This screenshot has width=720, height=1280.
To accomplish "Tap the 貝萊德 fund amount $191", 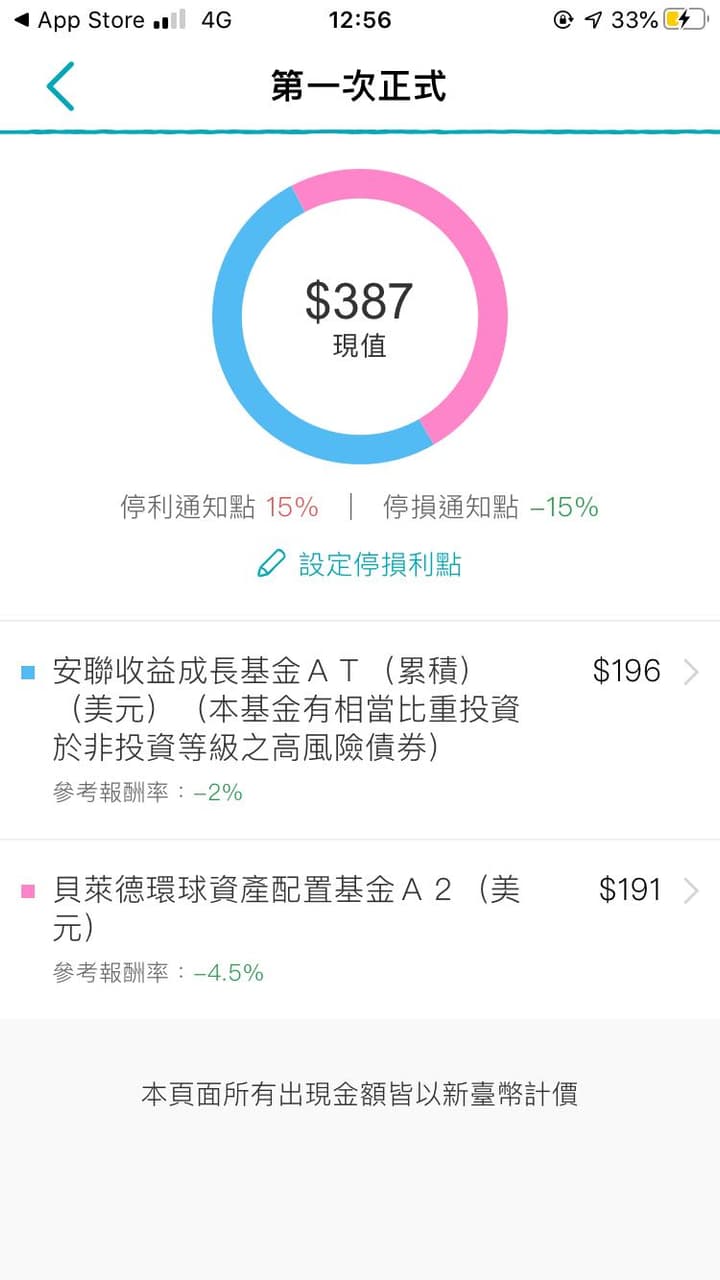I will [630, 890].
